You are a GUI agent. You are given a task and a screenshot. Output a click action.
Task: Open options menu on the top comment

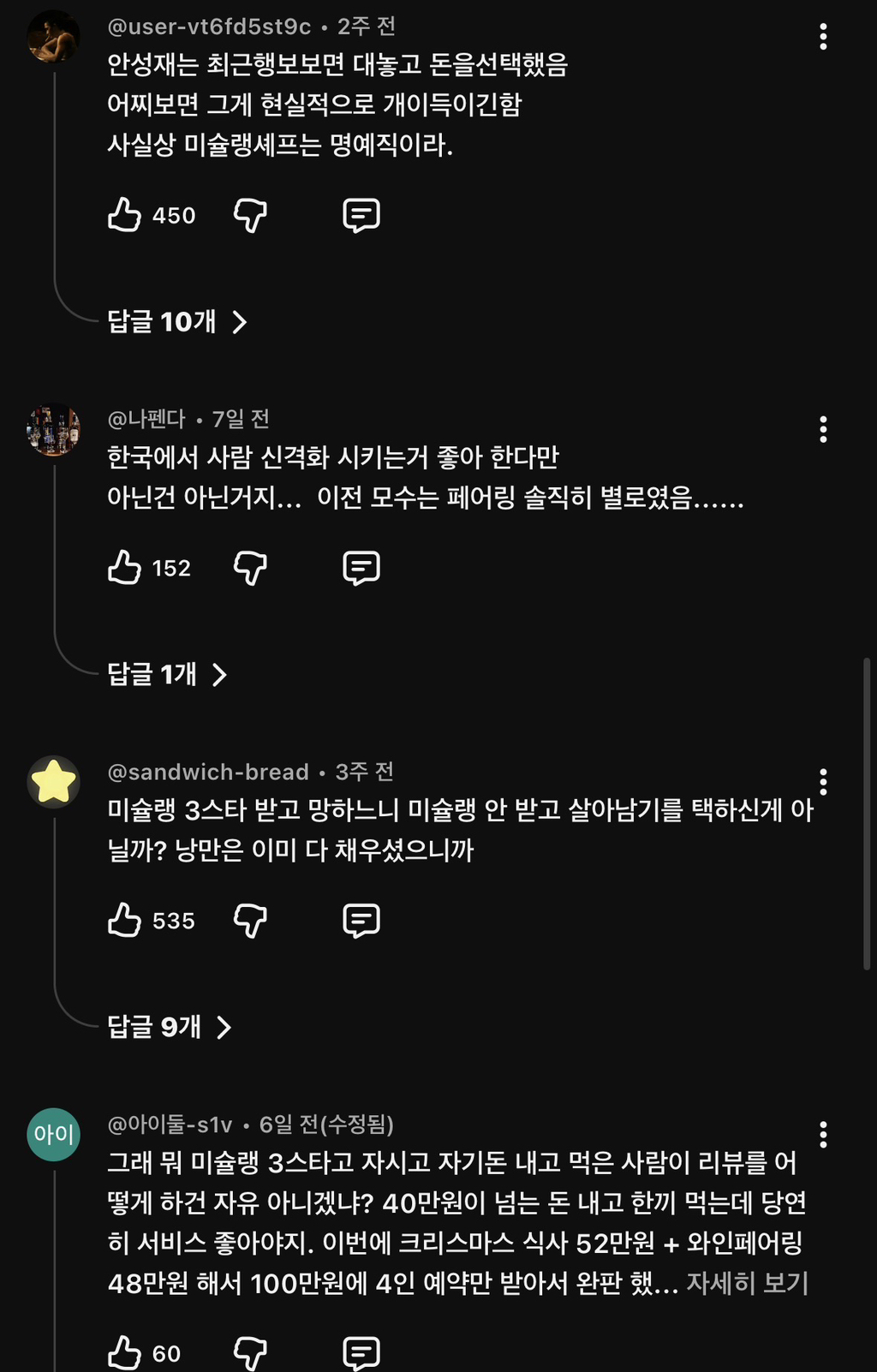825,36
